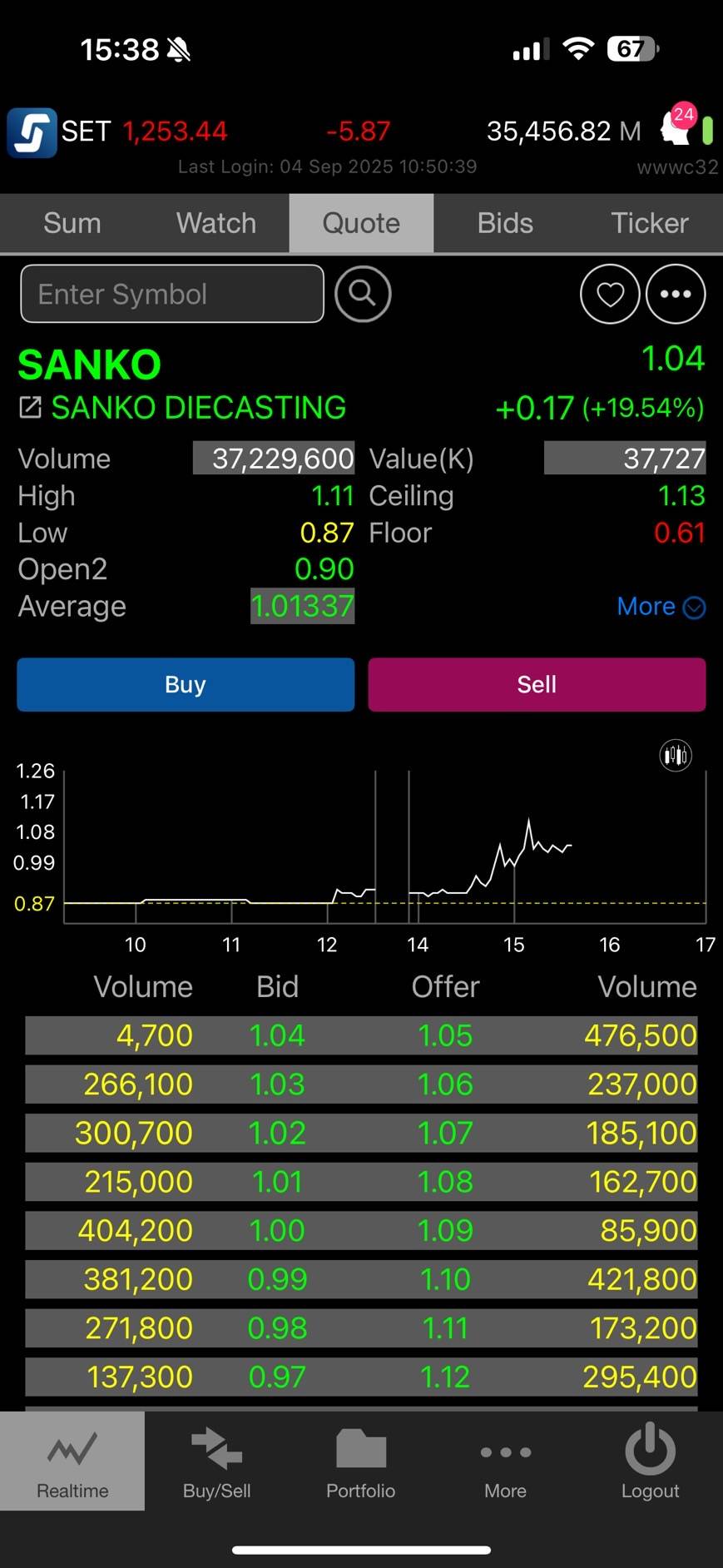The image size is (723, 1568).
Task: Tap the blue Buy button
Action: pos(186,684)
